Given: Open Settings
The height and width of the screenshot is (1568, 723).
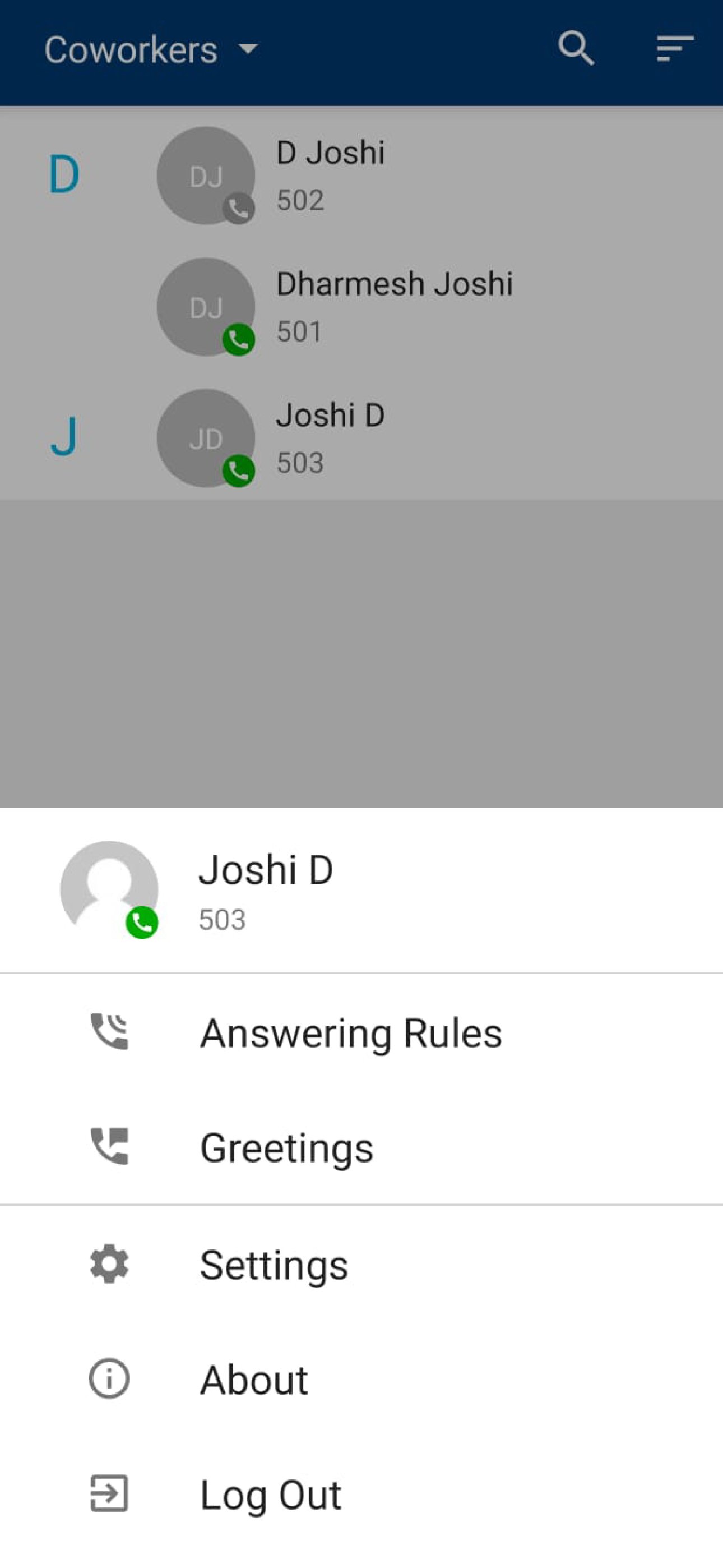Looking at the screenshot, I should pyautogui.click(x=274, y=1265).
